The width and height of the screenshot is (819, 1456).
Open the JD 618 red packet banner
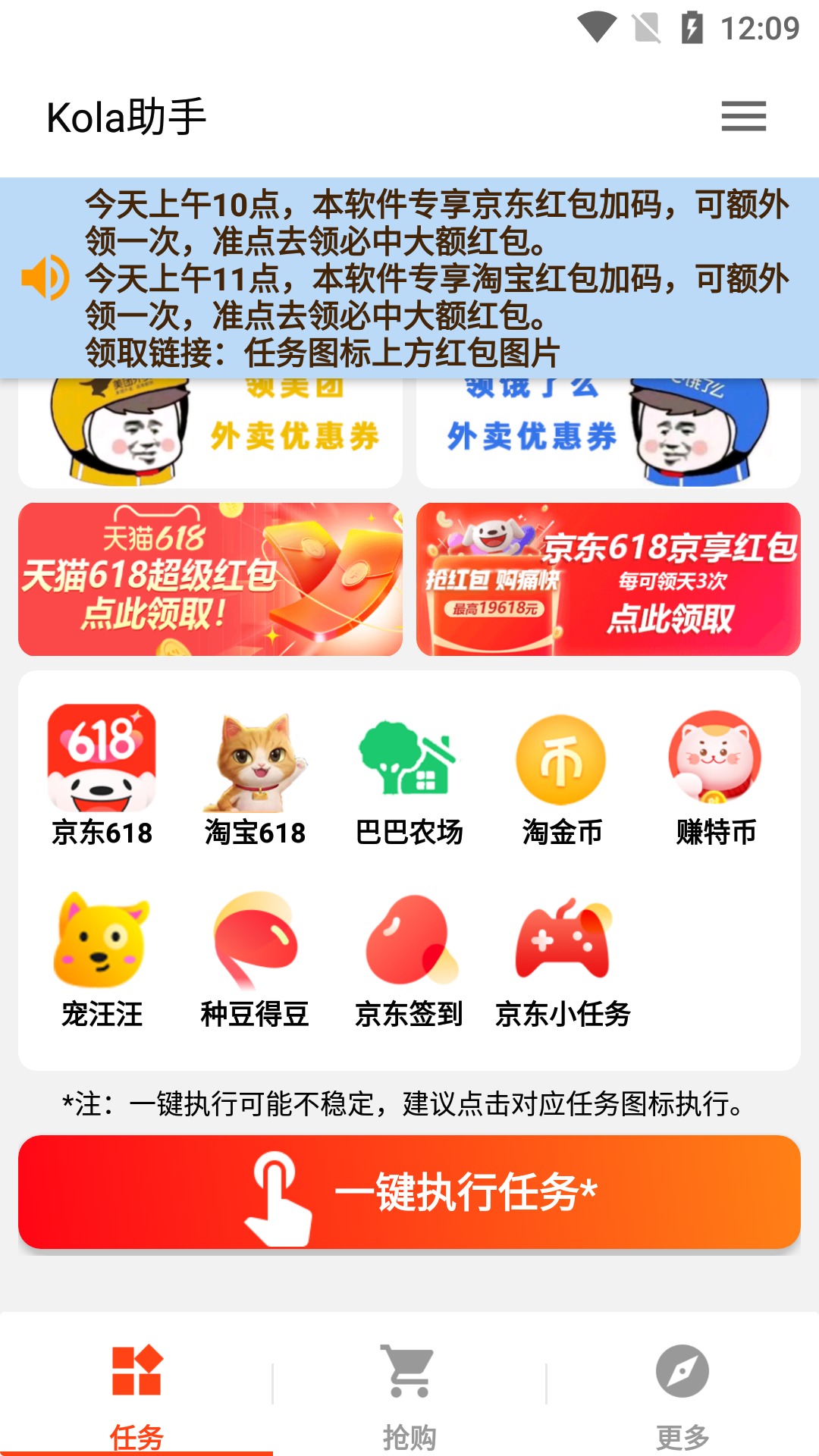(x=608, y=579)
